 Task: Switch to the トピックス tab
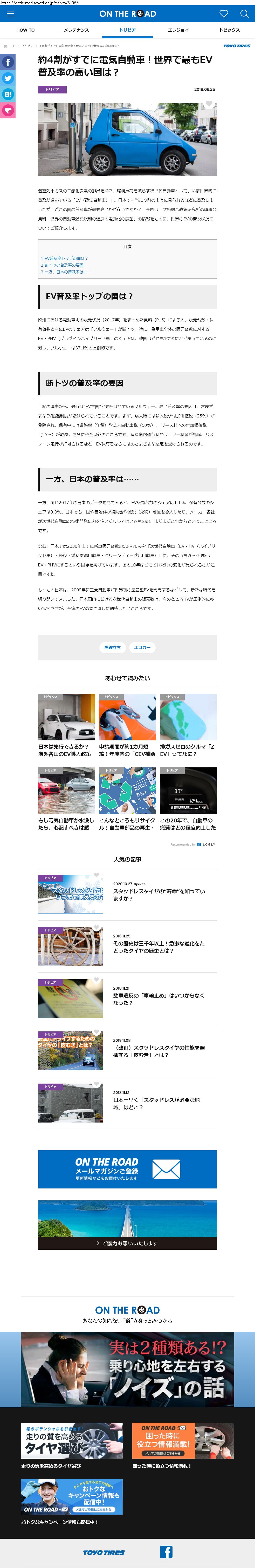(229, 30)
